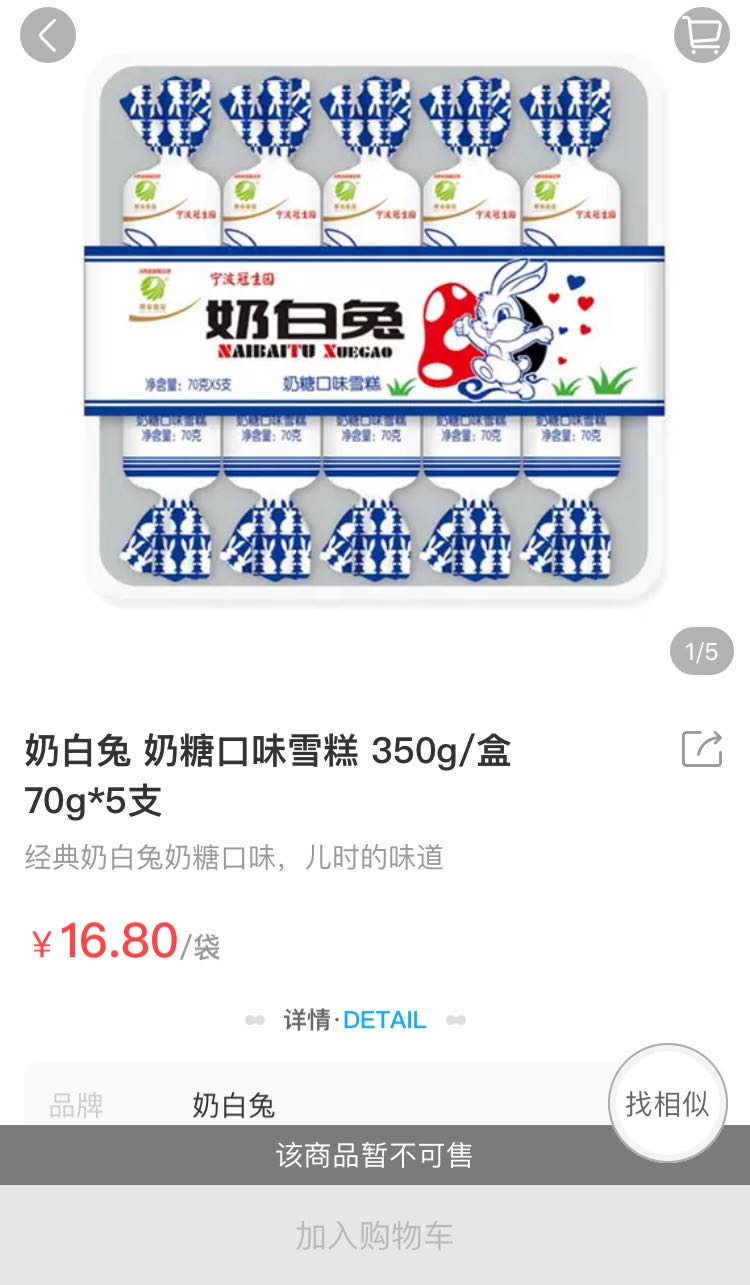Open the shopping cart
Screen dimensions: 750x1285
coord(702,35)
